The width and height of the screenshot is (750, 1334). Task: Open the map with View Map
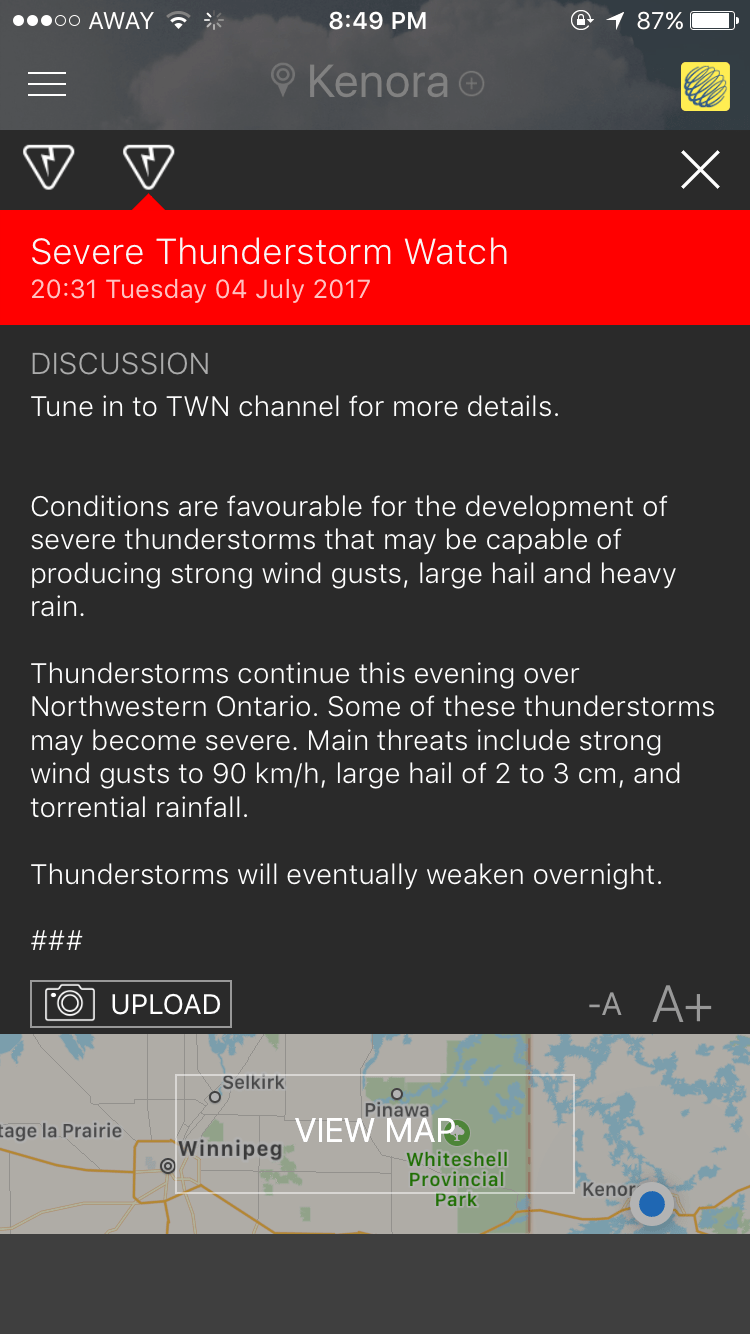pos(375,1132)
